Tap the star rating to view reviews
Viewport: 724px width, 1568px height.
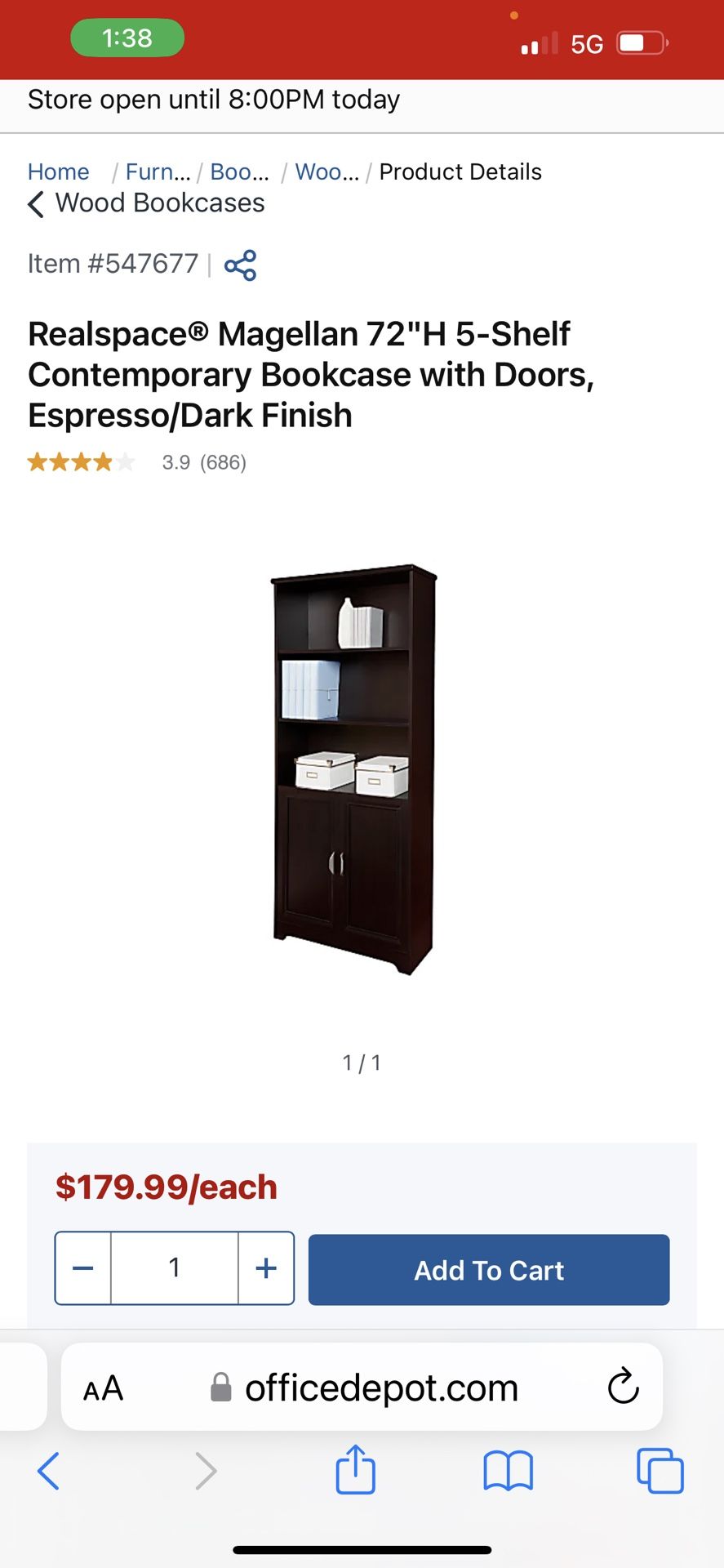click(x=82, y=461)
